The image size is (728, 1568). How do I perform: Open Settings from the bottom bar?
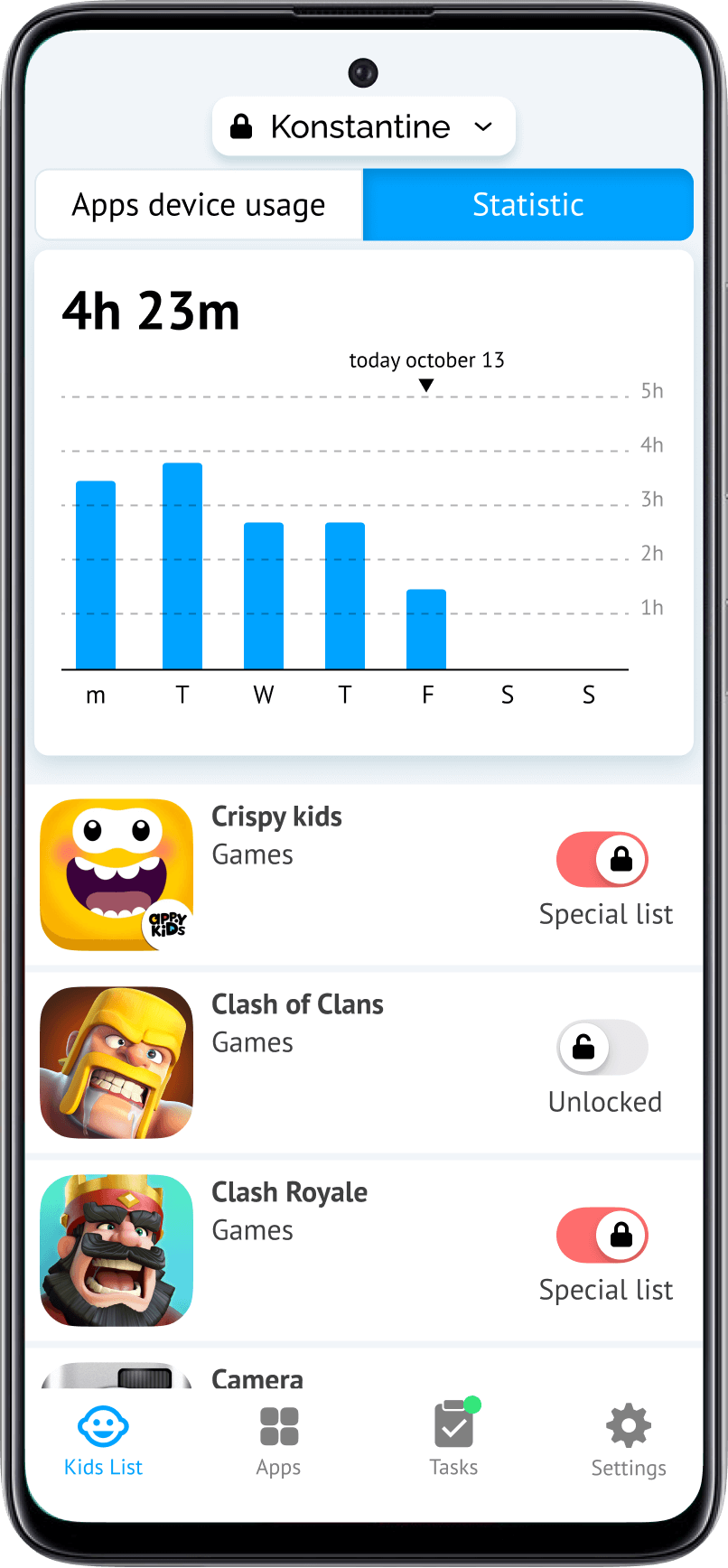[x=629, y=1441]
